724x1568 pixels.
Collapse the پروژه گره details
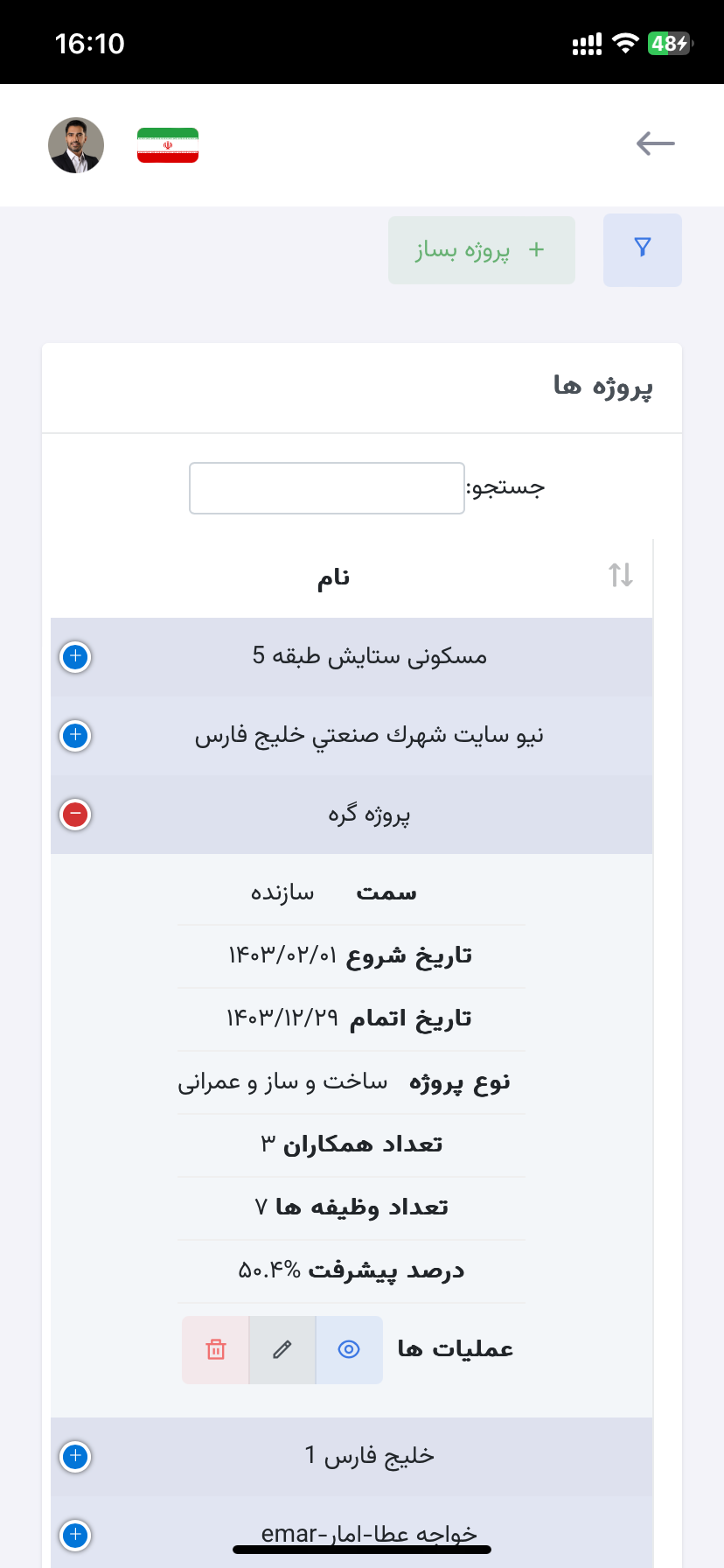75,815
